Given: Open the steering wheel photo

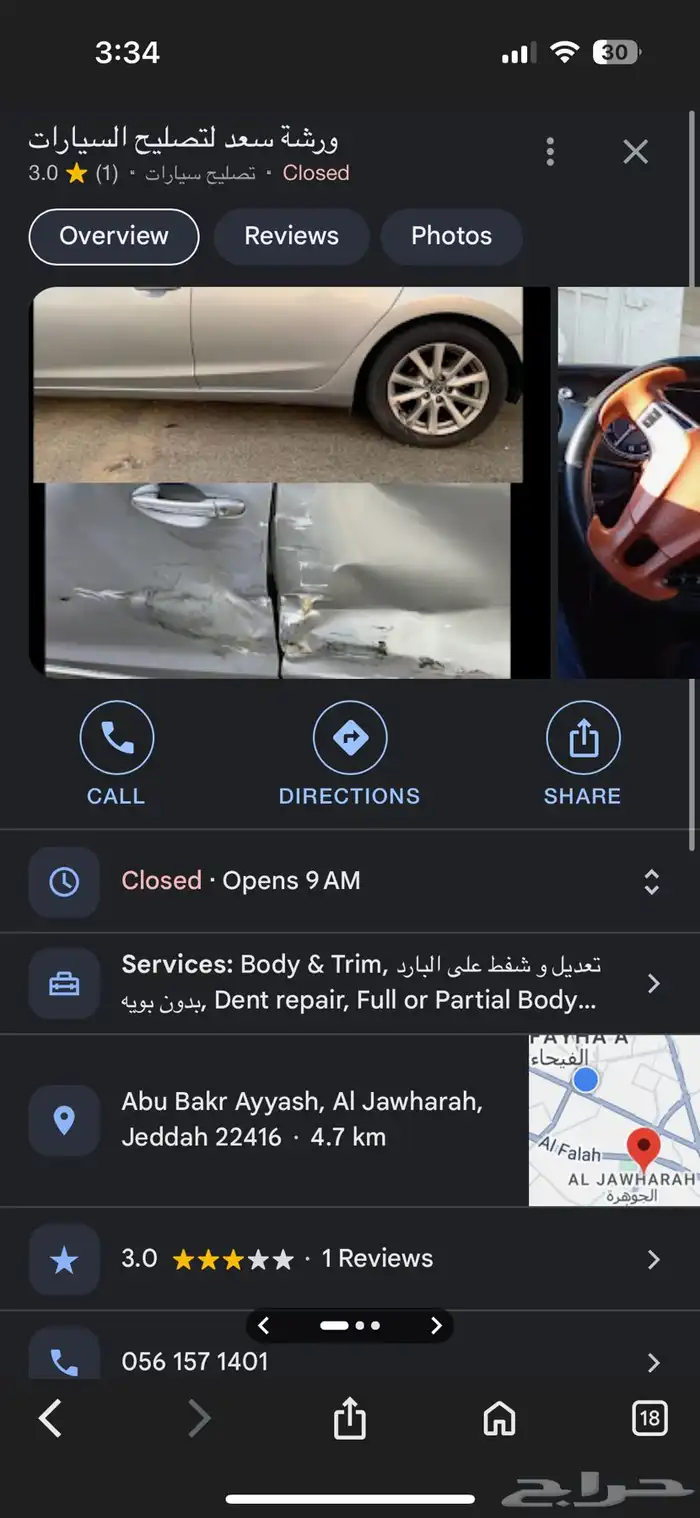Looking at the screenshot, I should pos(628,481).
